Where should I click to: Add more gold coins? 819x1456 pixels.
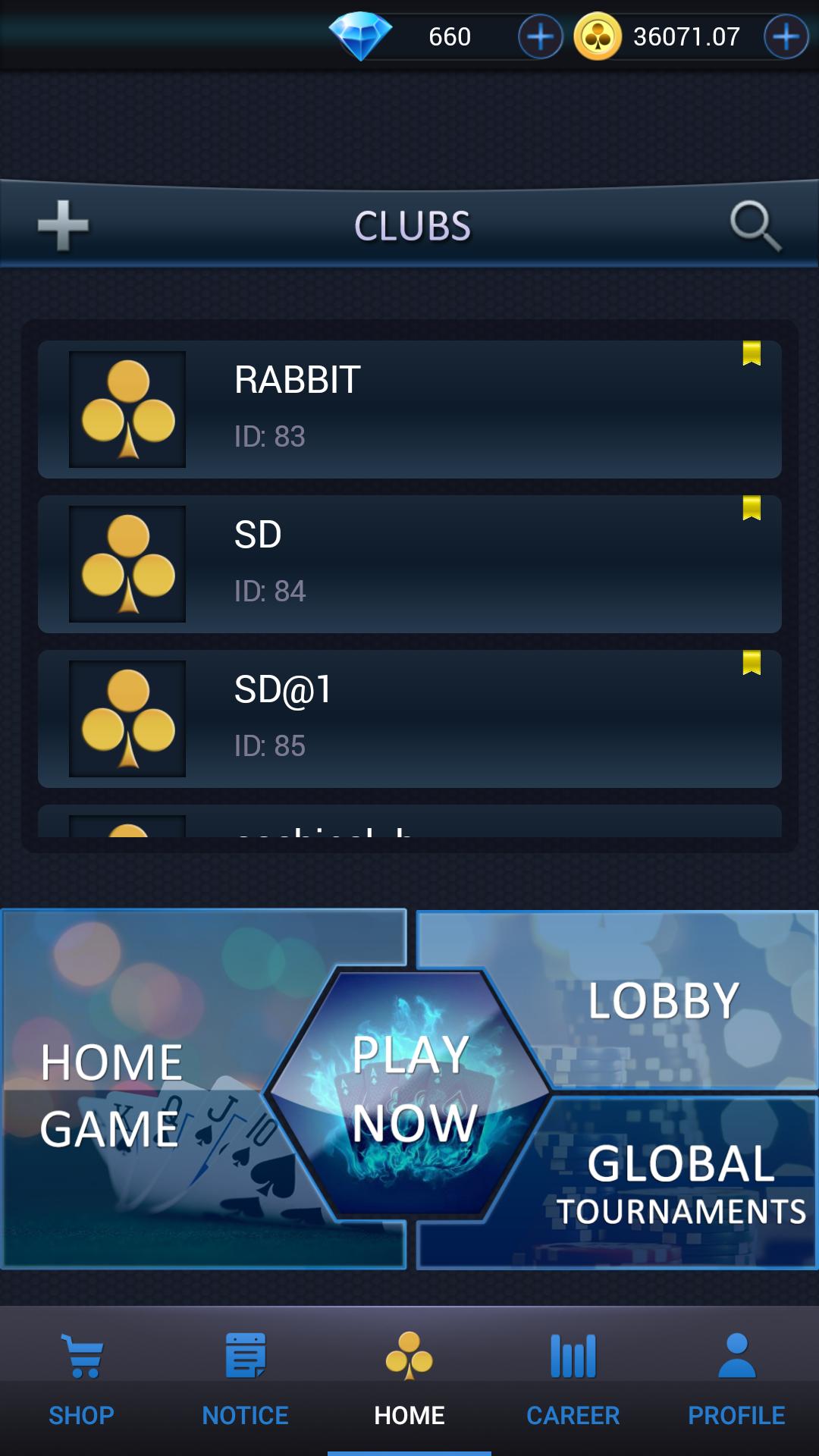[786, 36]
